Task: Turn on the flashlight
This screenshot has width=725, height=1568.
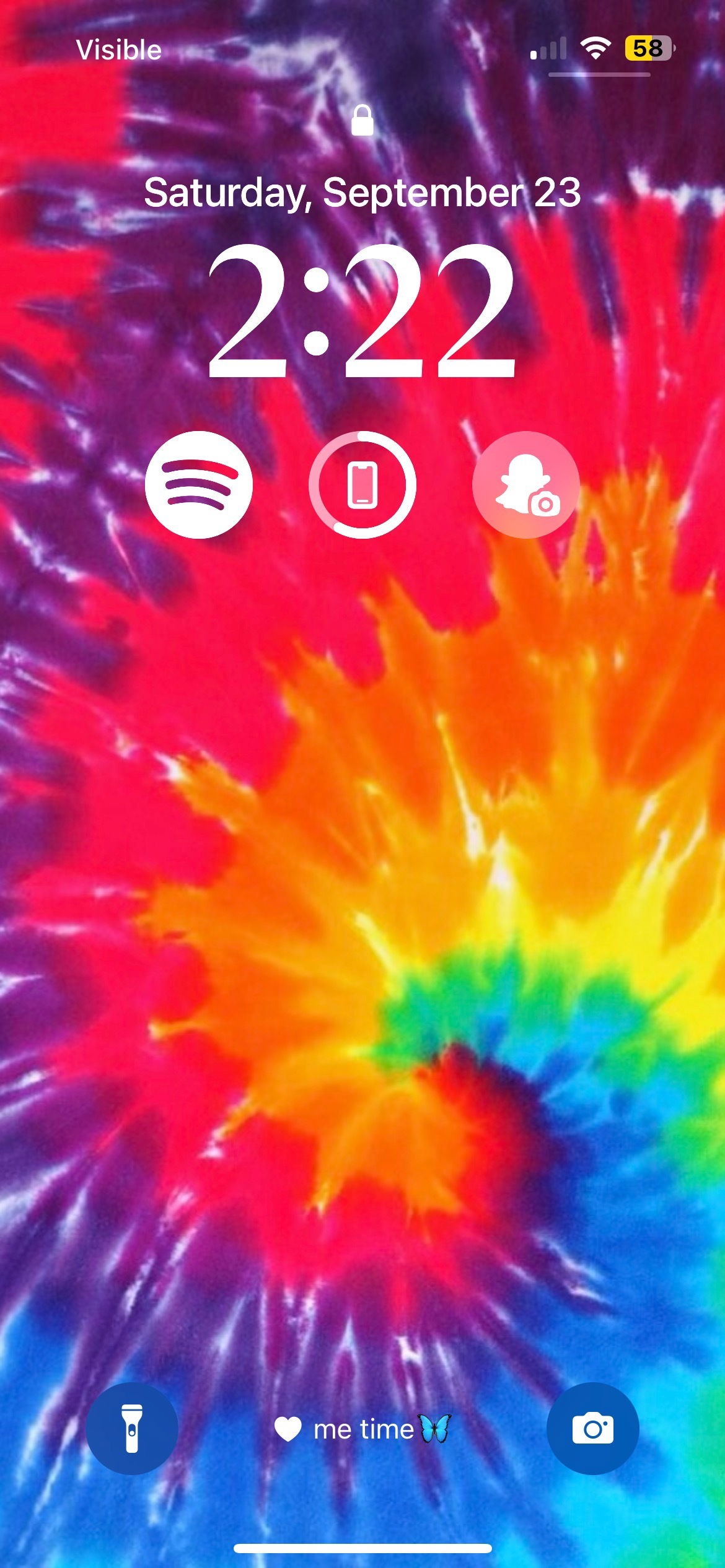Action: click(x=132, y=1429)
